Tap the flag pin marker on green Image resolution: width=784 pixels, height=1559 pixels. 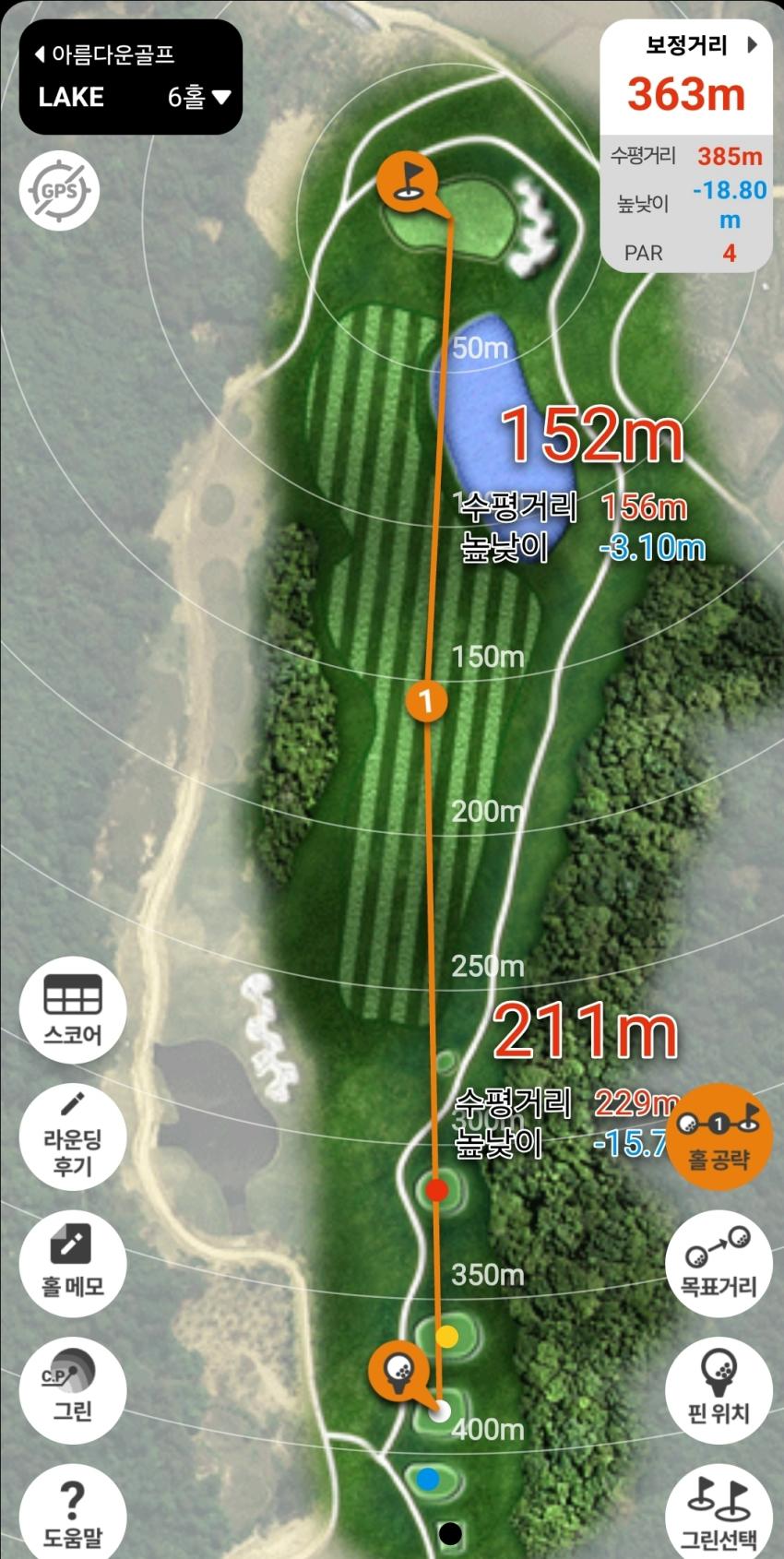point(406,180)
